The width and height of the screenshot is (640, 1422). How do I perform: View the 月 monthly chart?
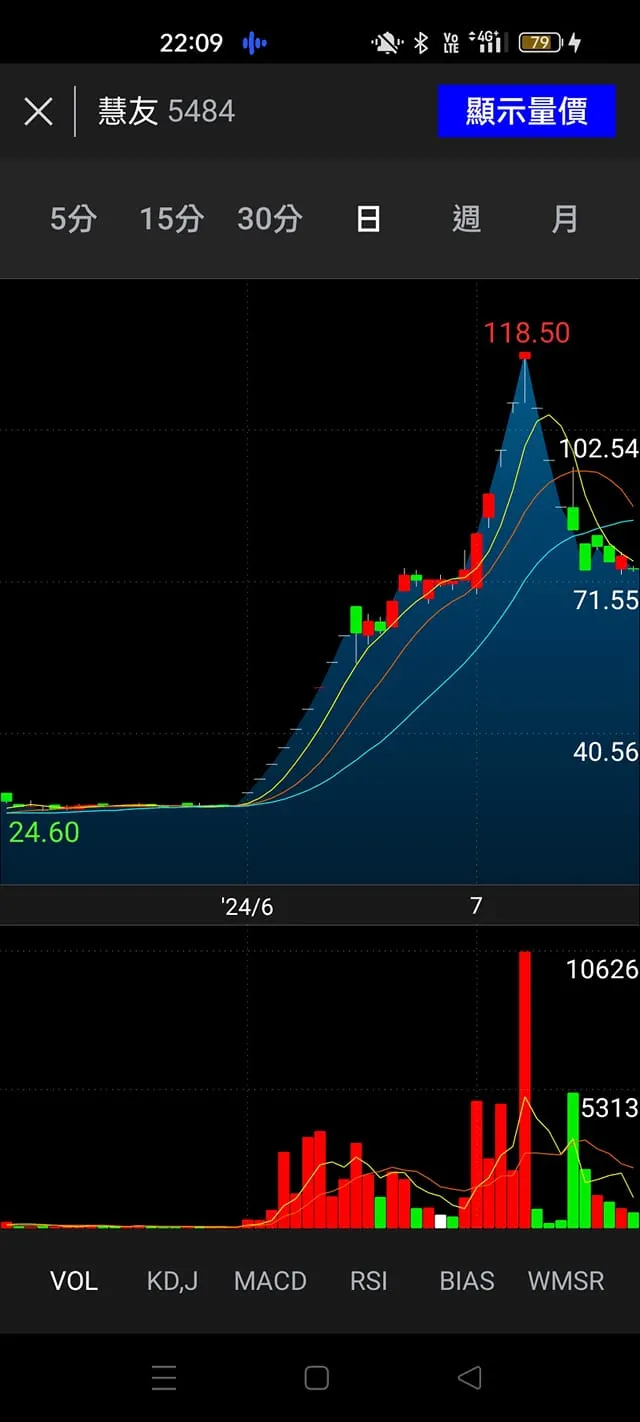pyautogui.click(x=565, y=219)
